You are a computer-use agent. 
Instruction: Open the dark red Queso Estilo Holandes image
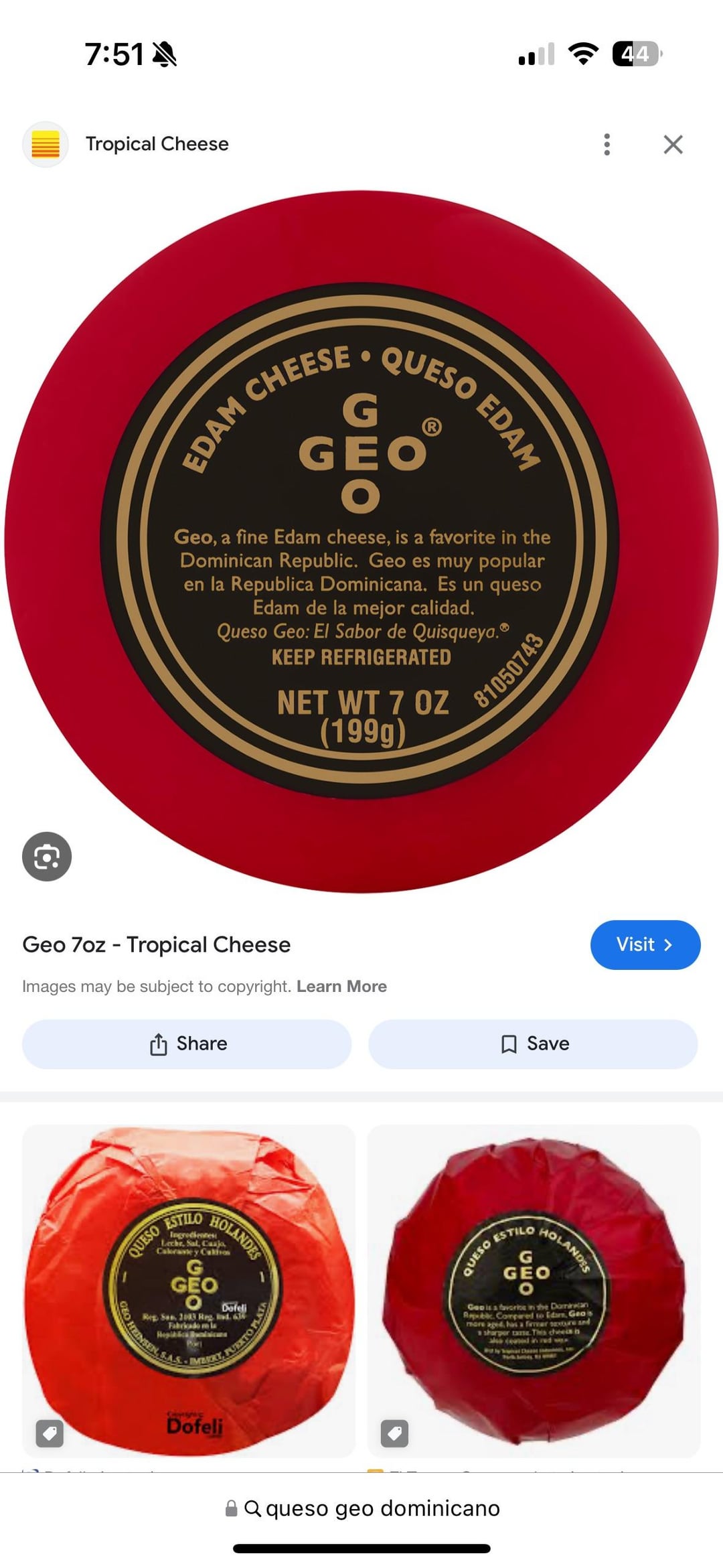click(x=534, y=1291)
